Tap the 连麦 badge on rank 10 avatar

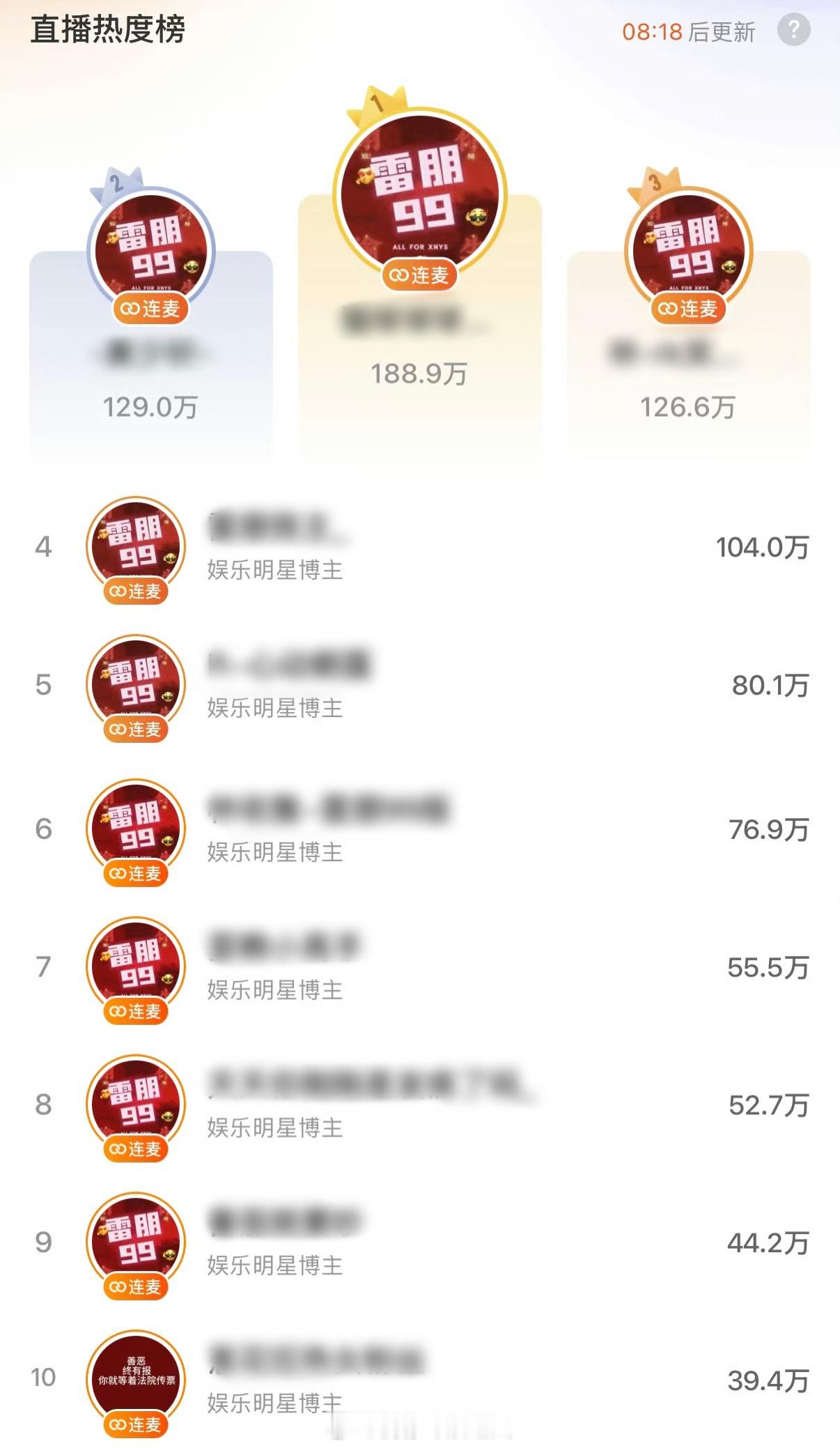point(137,1424)
